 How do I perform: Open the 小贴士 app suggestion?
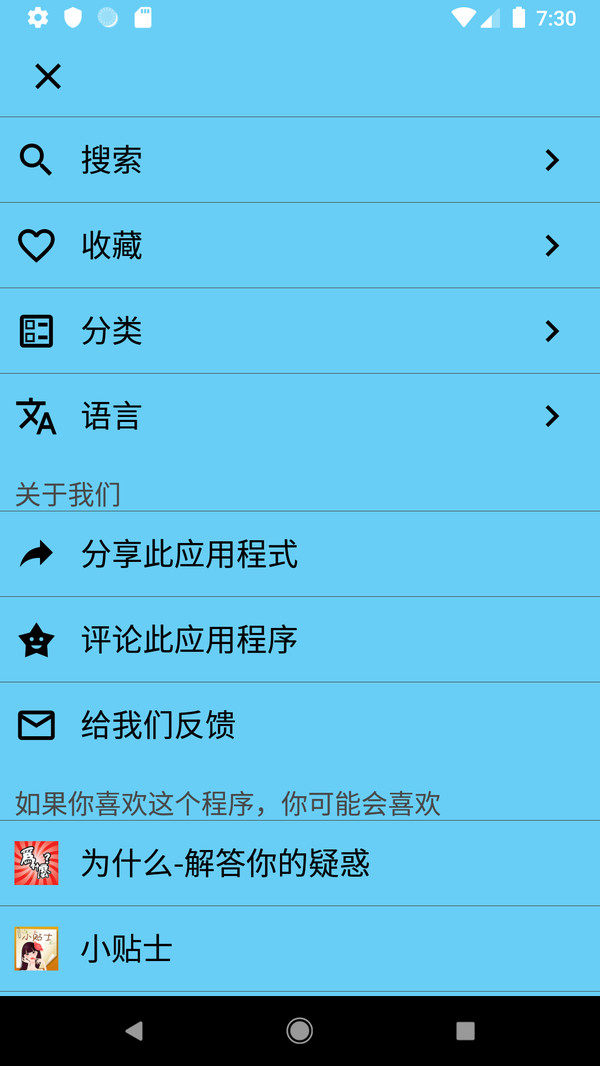tap(300, 949)
